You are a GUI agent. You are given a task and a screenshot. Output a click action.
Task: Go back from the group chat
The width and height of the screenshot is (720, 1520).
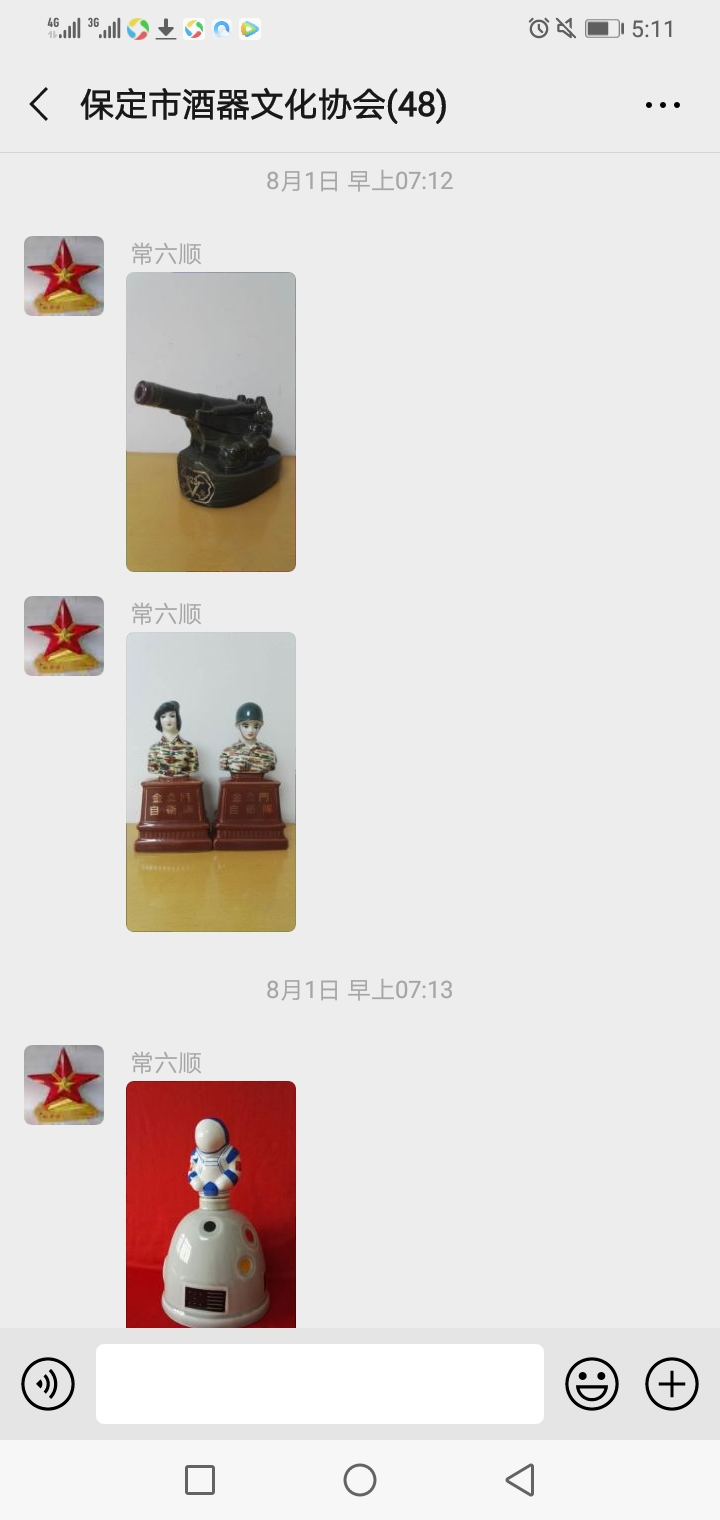point(39,105)
